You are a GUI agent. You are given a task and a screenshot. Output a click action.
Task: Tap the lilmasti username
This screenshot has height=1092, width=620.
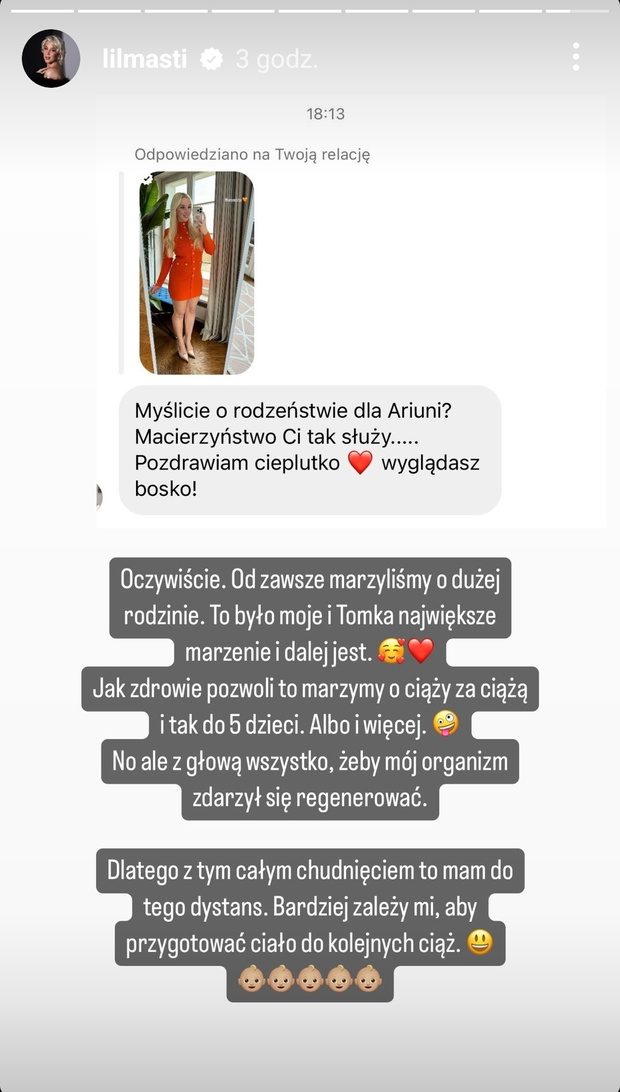145,59
